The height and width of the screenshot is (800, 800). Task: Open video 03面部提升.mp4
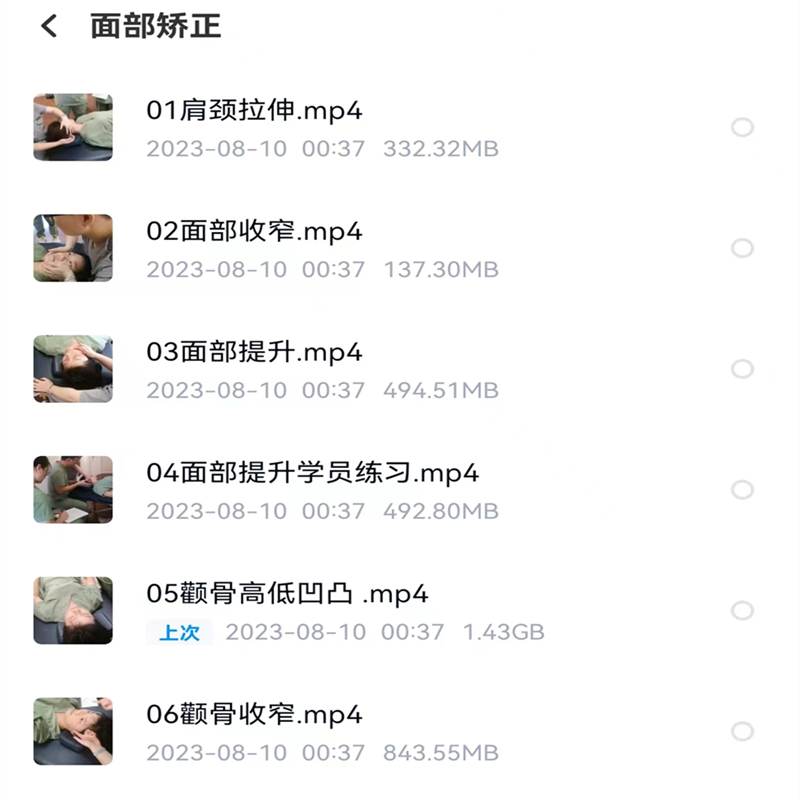point(254,353)
